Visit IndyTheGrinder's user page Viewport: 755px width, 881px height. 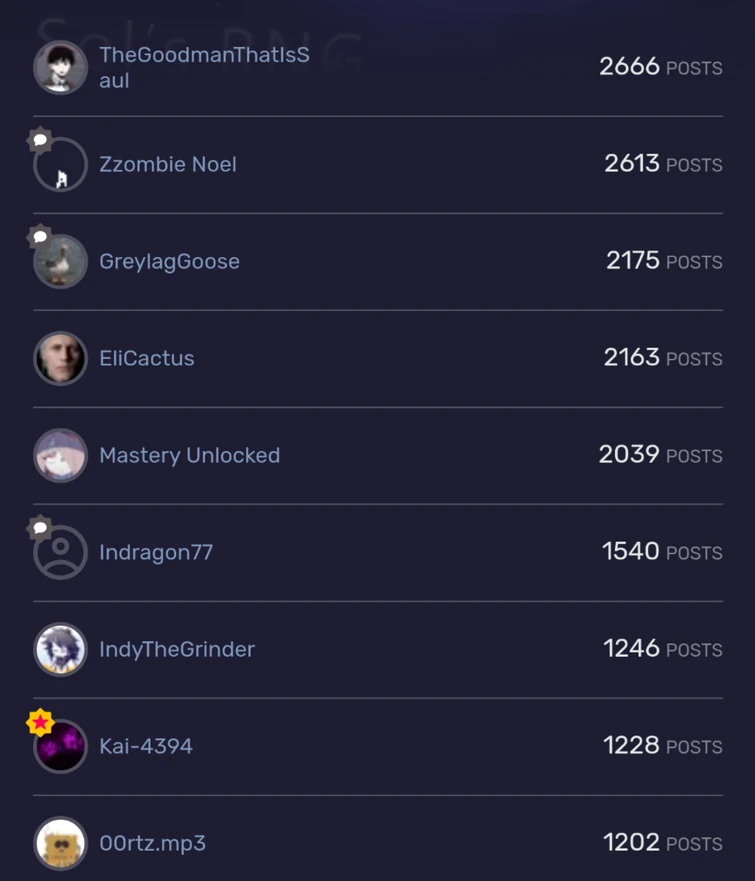[177, 649]
